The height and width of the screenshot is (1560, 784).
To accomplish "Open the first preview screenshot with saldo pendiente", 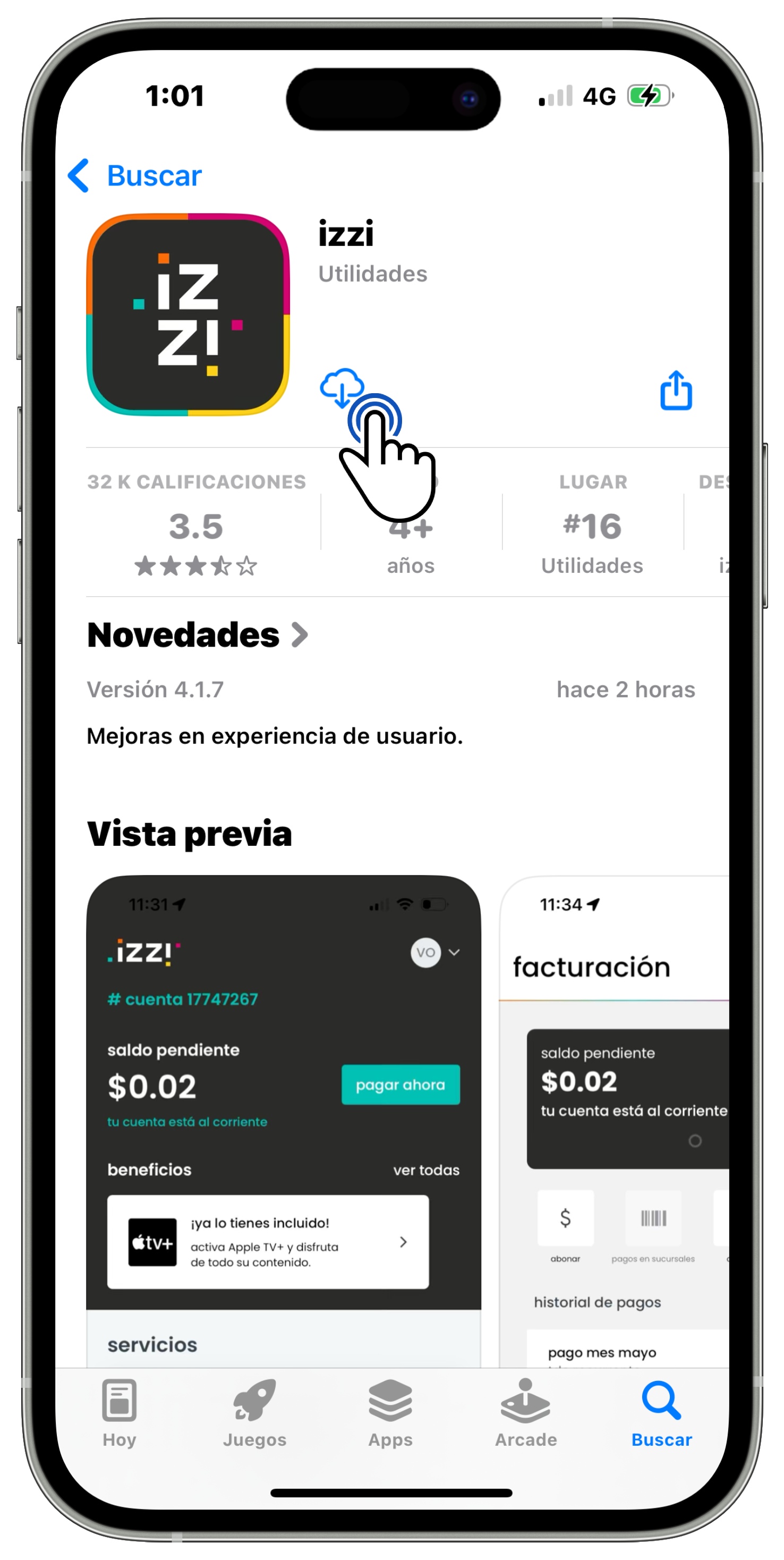I will tap(283, 1121).
